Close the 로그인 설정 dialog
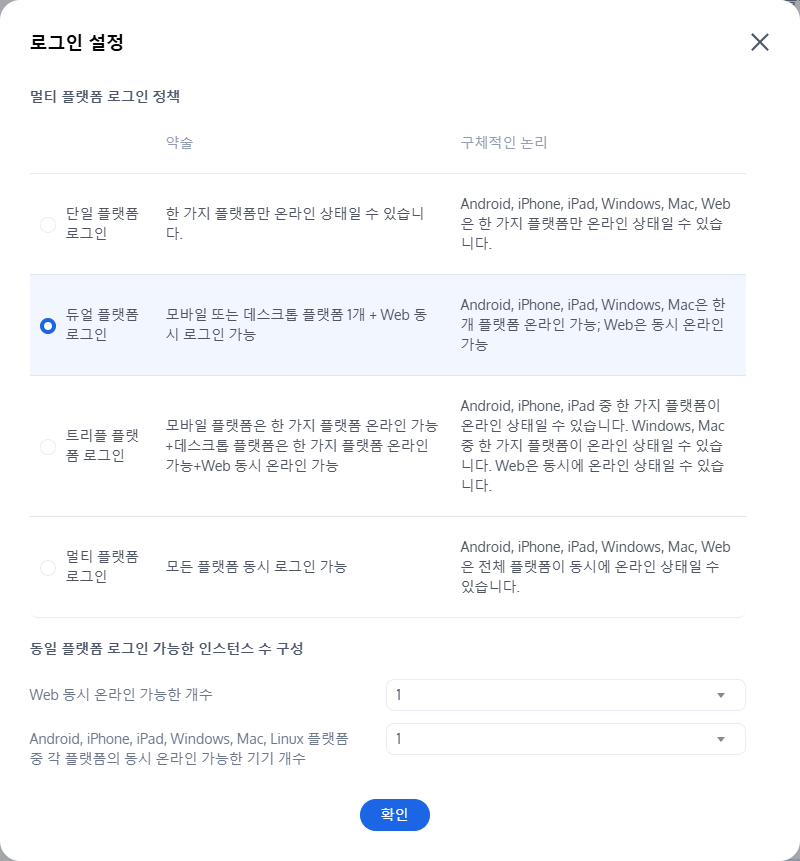800x861 pixels. [760, 42]
